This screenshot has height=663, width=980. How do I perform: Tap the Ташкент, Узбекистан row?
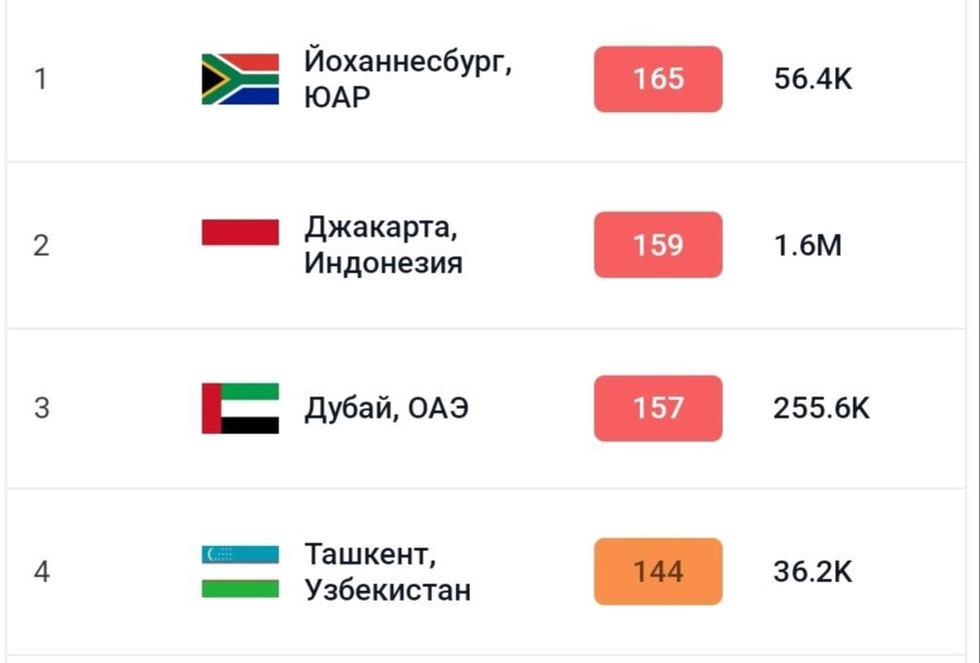[x=387, y=572]
